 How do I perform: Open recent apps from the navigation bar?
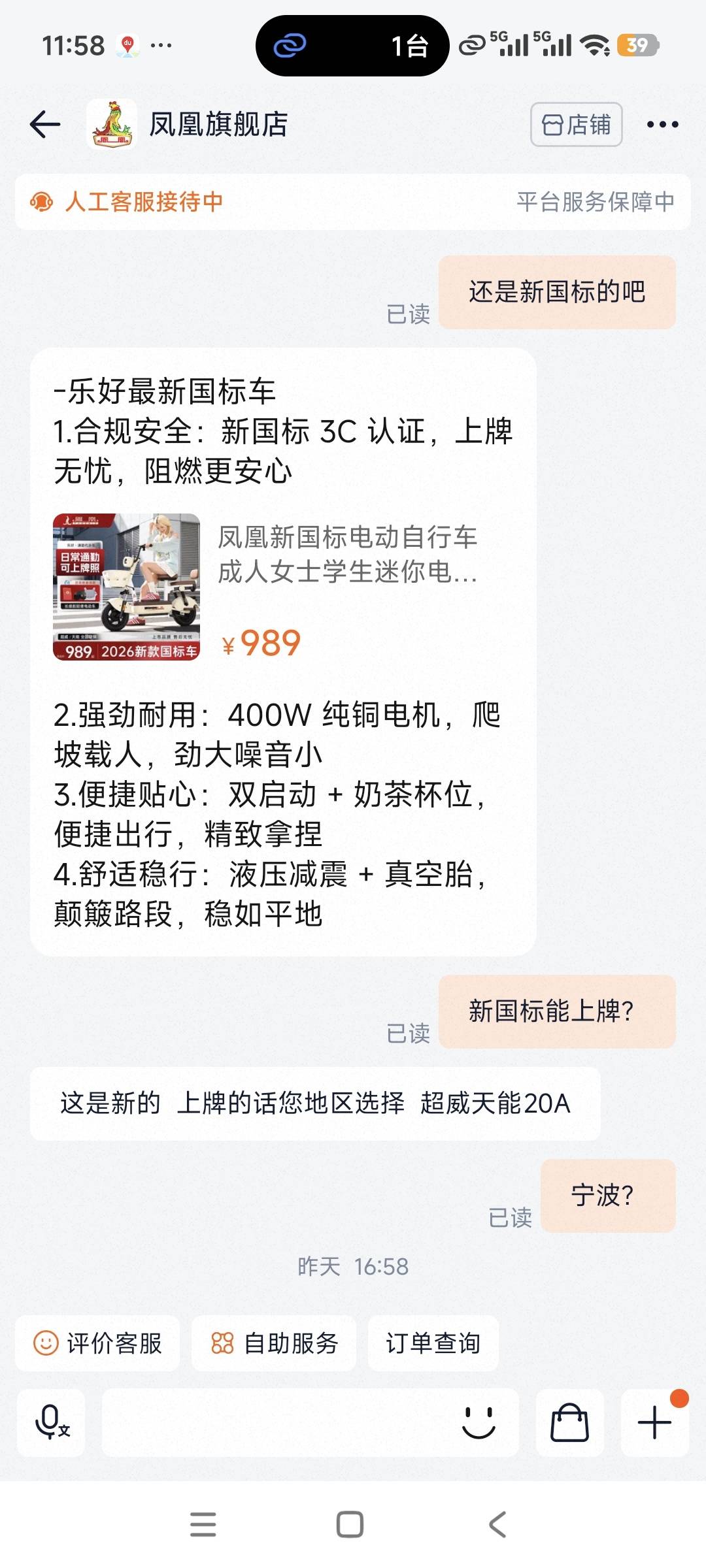point(203,1525)
